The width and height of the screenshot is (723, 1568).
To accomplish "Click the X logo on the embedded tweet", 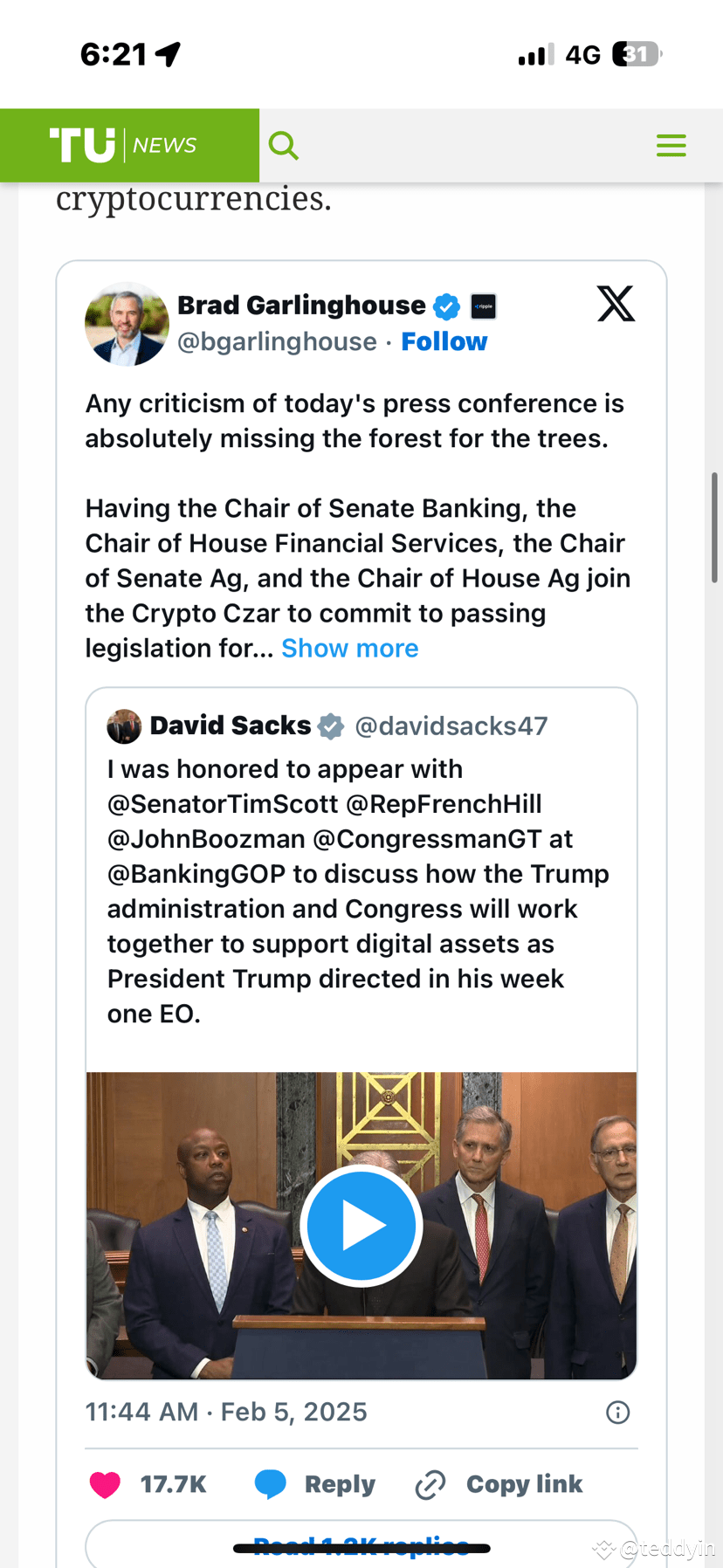I will tap(616, 304).
